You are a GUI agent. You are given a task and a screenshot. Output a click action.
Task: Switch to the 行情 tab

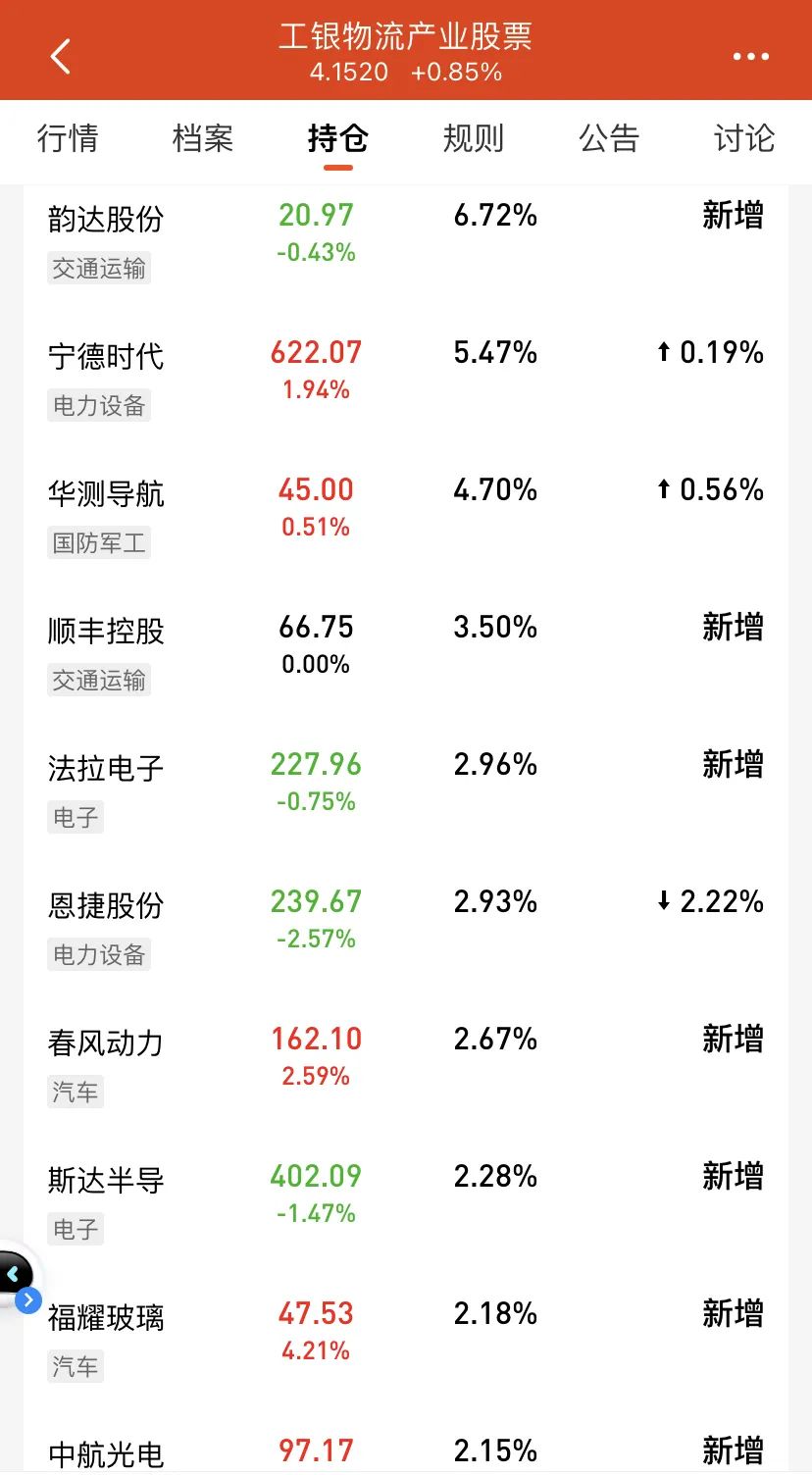[x=68, y=138]
